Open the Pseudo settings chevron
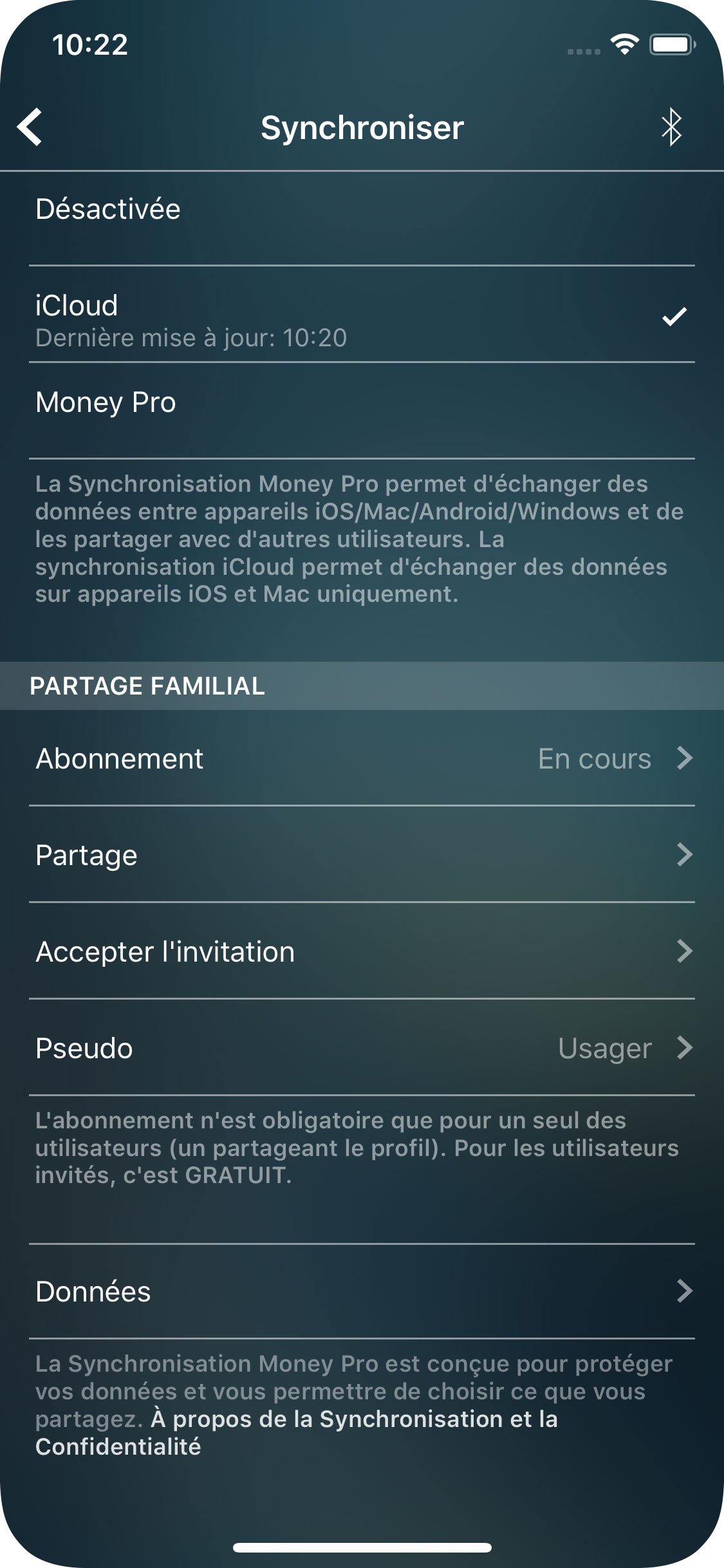This screenshot has height=1568, width=724. pyautogui.click(x=683, y=1048)
